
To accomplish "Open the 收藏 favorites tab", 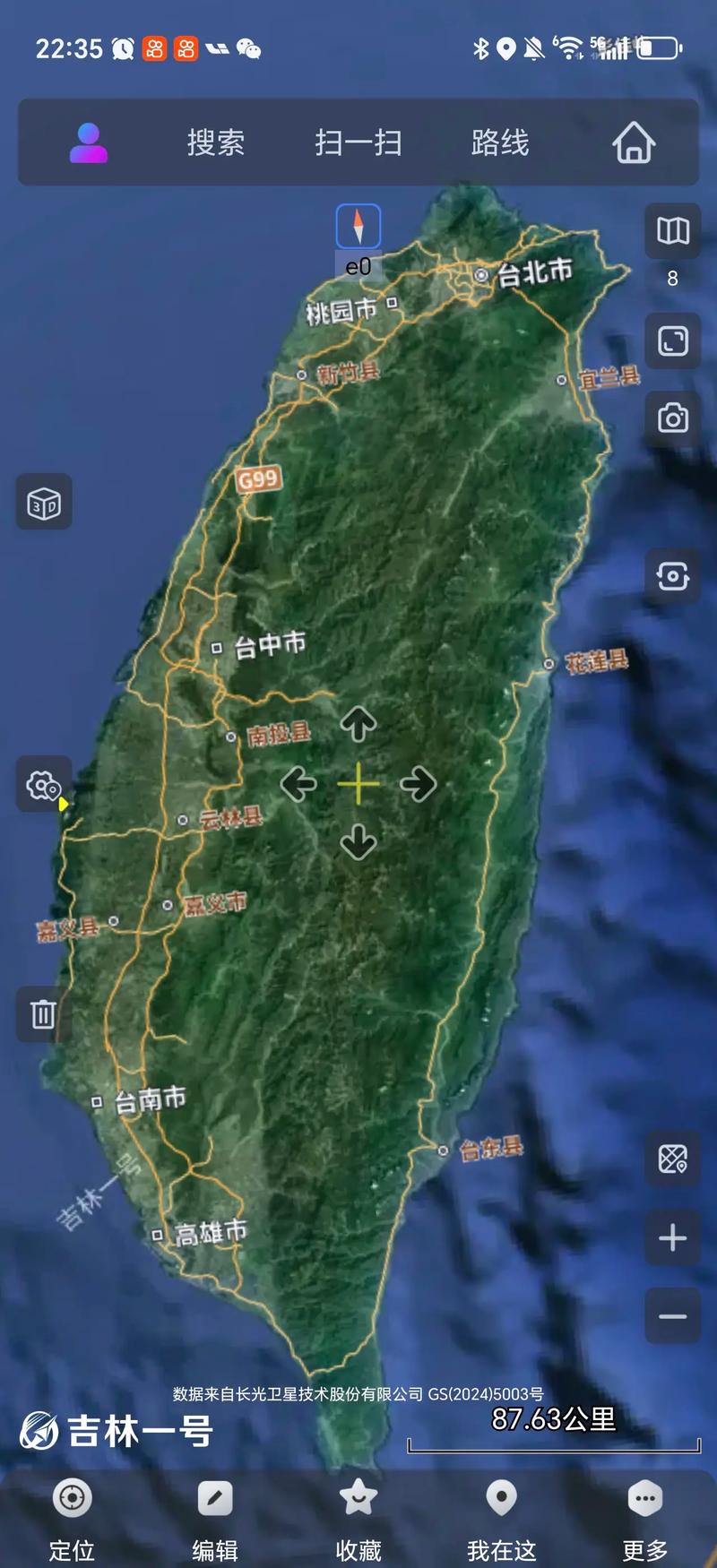I will coord(358,1516).
